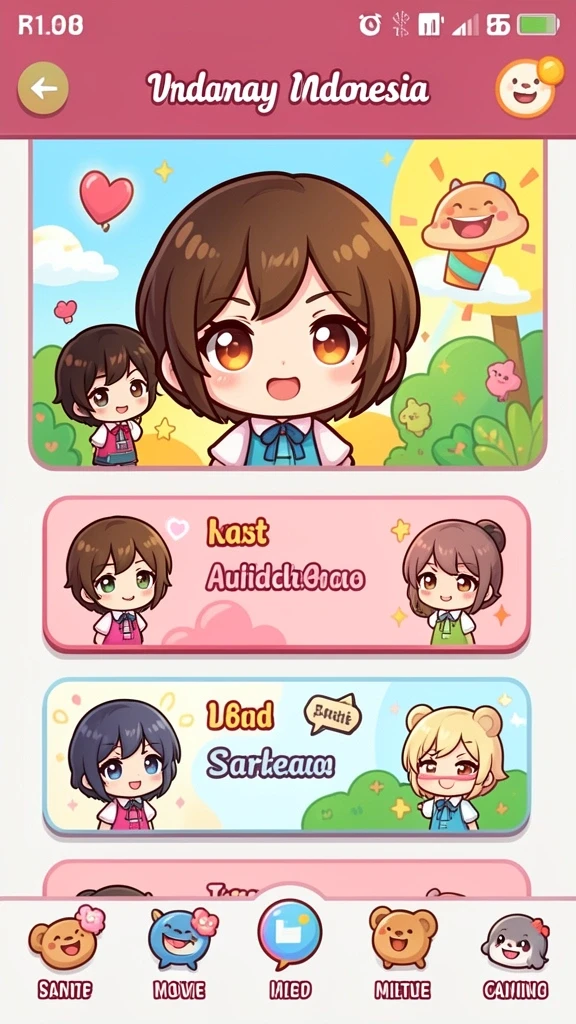Switch to the Miltue bear tab
Viewport: 576px width, 1024px height.
tap(403, 954)
